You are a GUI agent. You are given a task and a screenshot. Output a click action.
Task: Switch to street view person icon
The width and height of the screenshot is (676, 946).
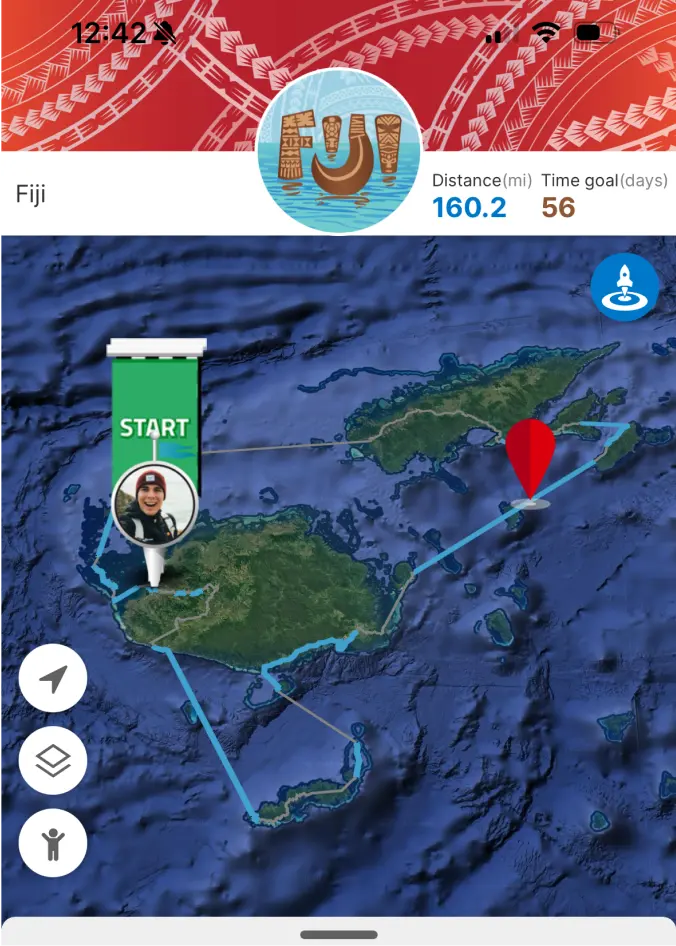[53, 843]
